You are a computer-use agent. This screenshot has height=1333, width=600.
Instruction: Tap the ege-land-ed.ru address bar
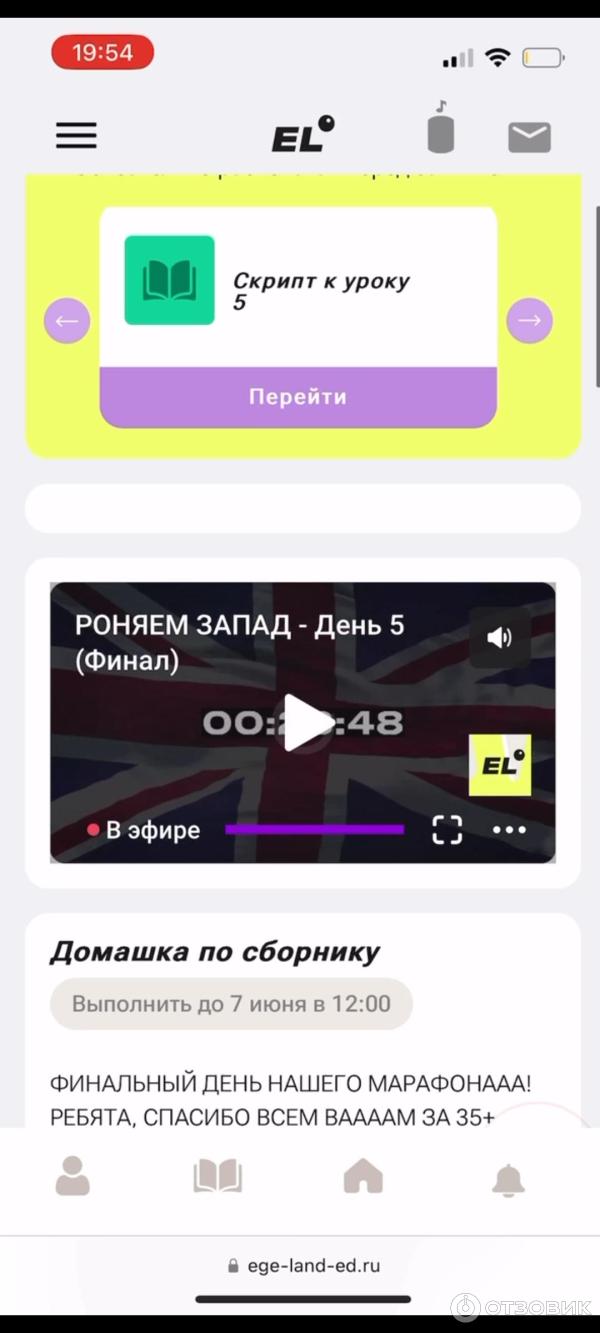[303, 1265]
